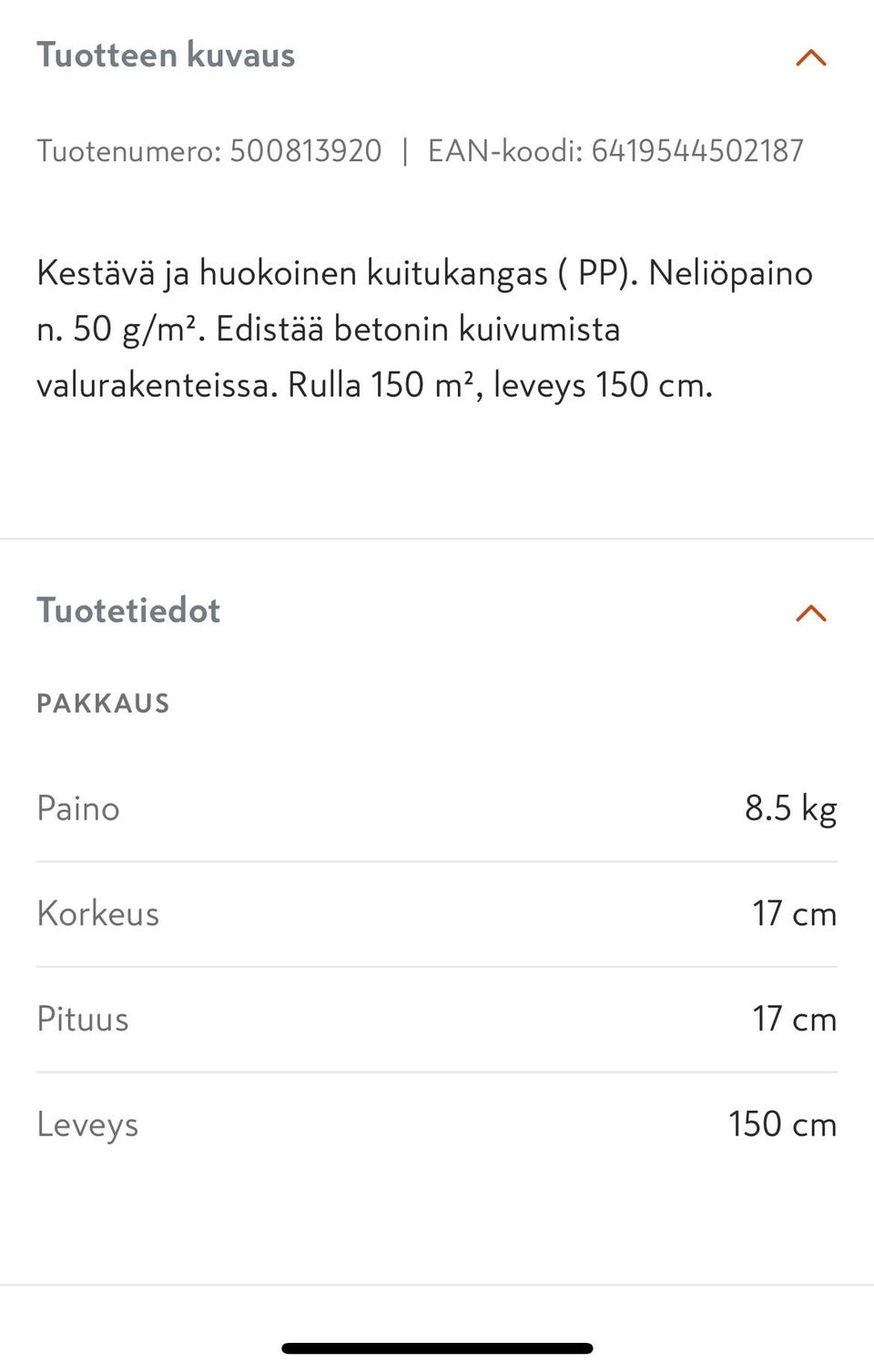Viewport: 874px width, 1372px height.
Task: Tap the home indicator bar at bottom
Action: click(437, 1347)
